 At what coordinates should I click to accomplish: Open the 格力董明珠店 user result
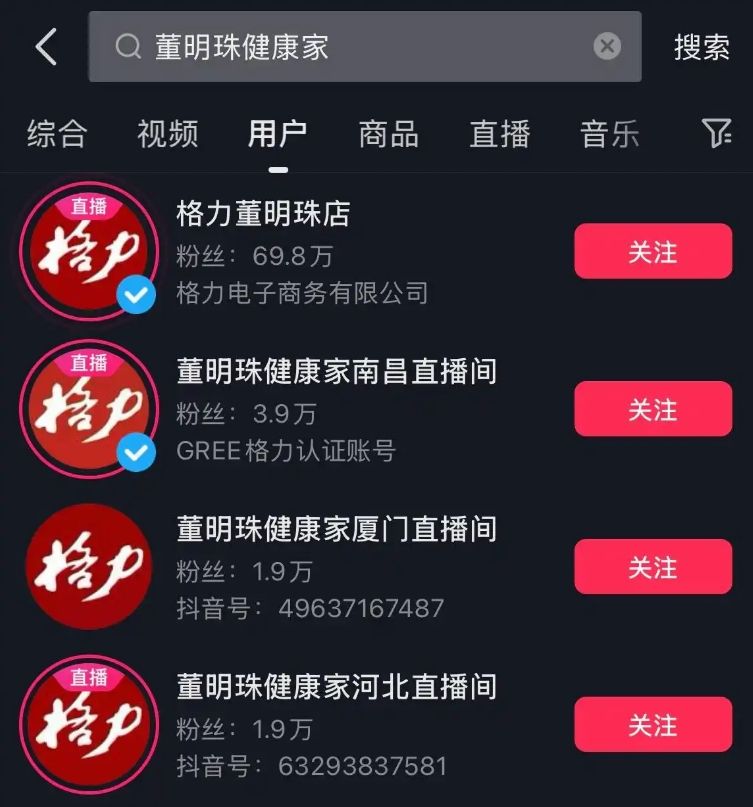pos(263,213)
